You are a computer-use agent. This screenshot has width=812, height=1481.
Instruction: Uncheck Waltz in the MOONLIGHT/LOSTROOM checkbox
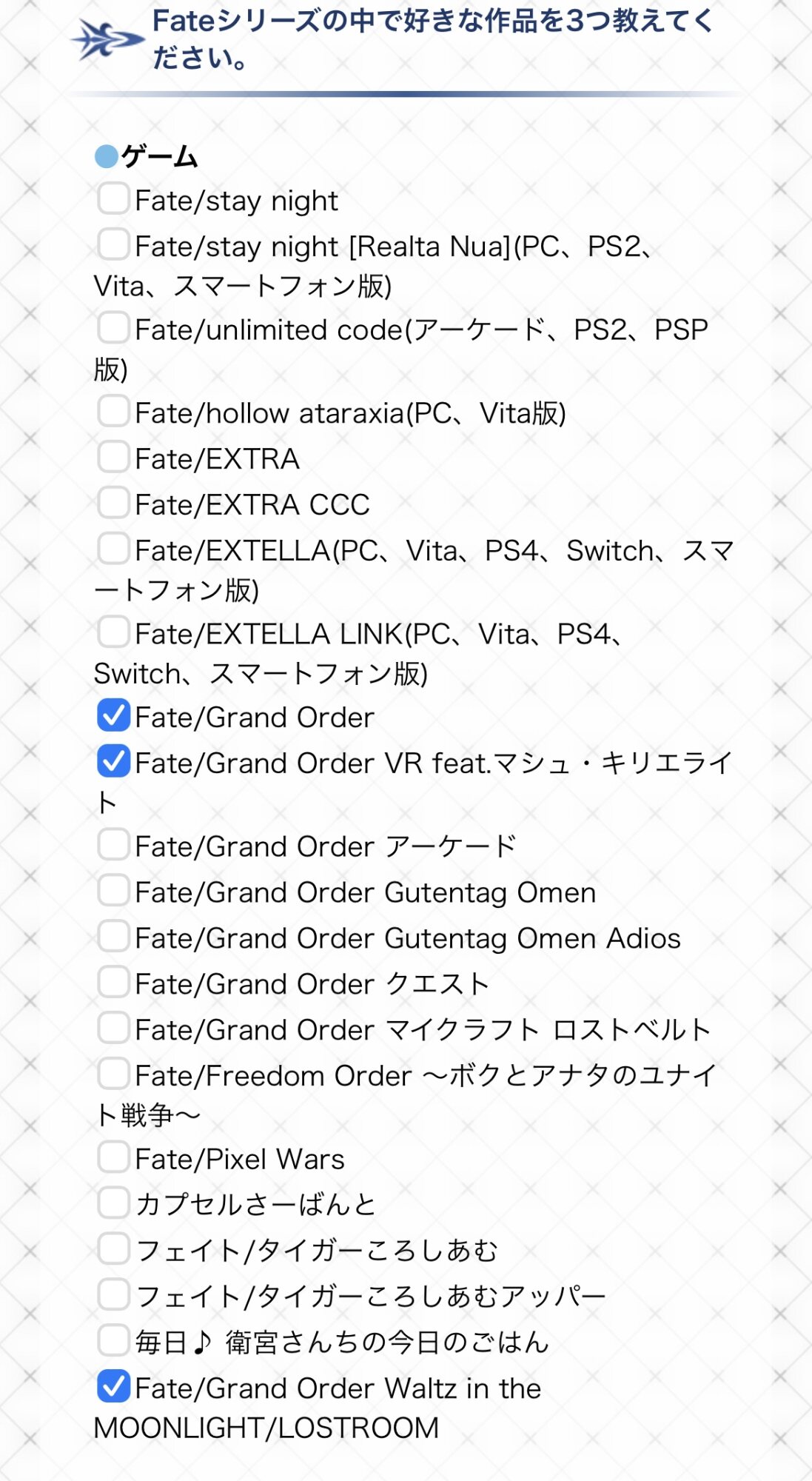[x=113, y=1387]
